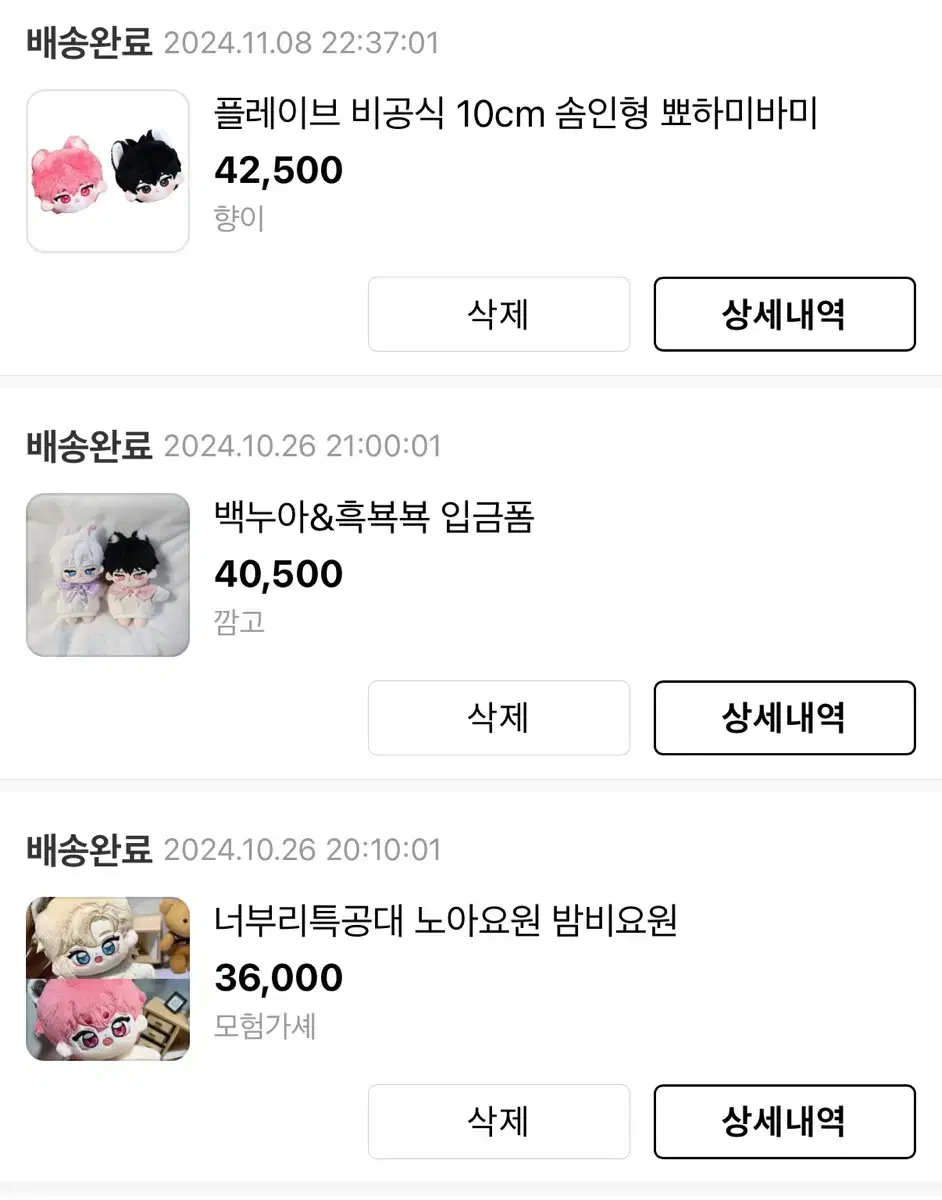942x1200 pixels.
Task: View the 백누아&흑복복 doll thumbnail
Action: tap(107, 574)
